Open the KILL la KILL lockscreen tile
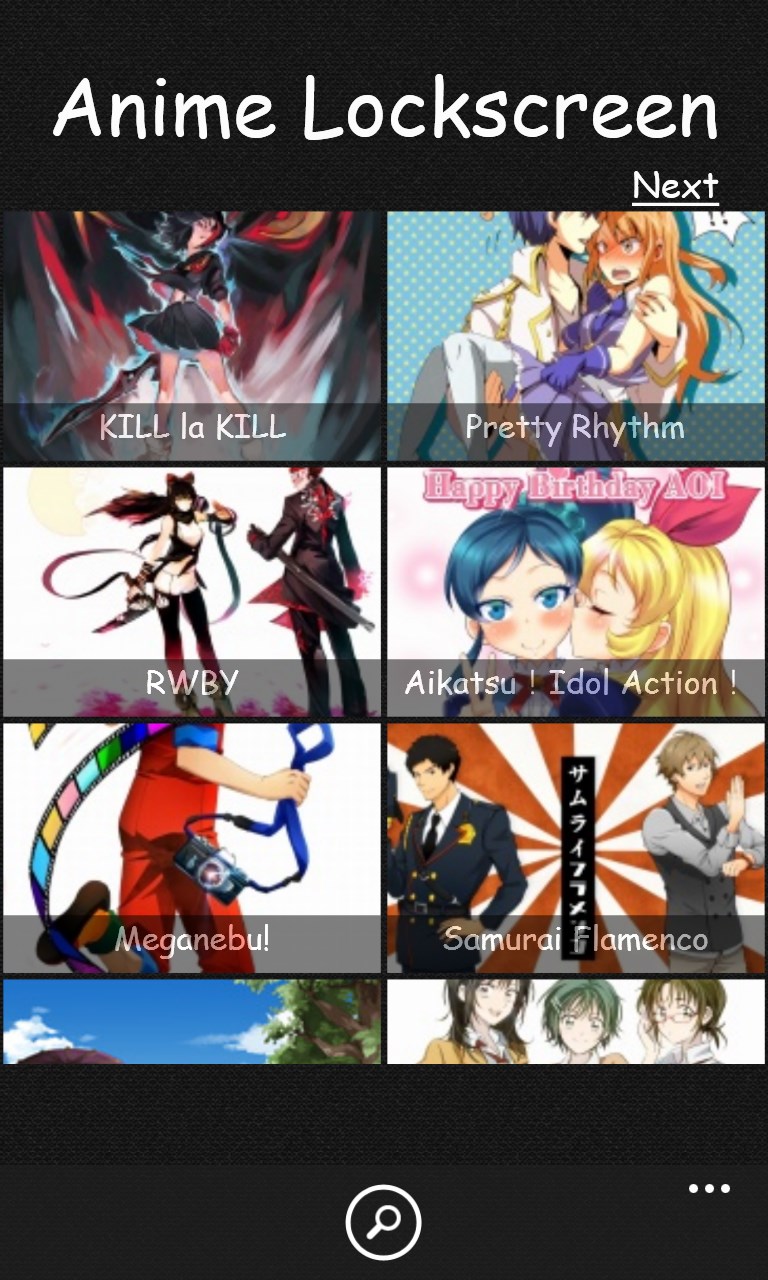 point(192,335)
